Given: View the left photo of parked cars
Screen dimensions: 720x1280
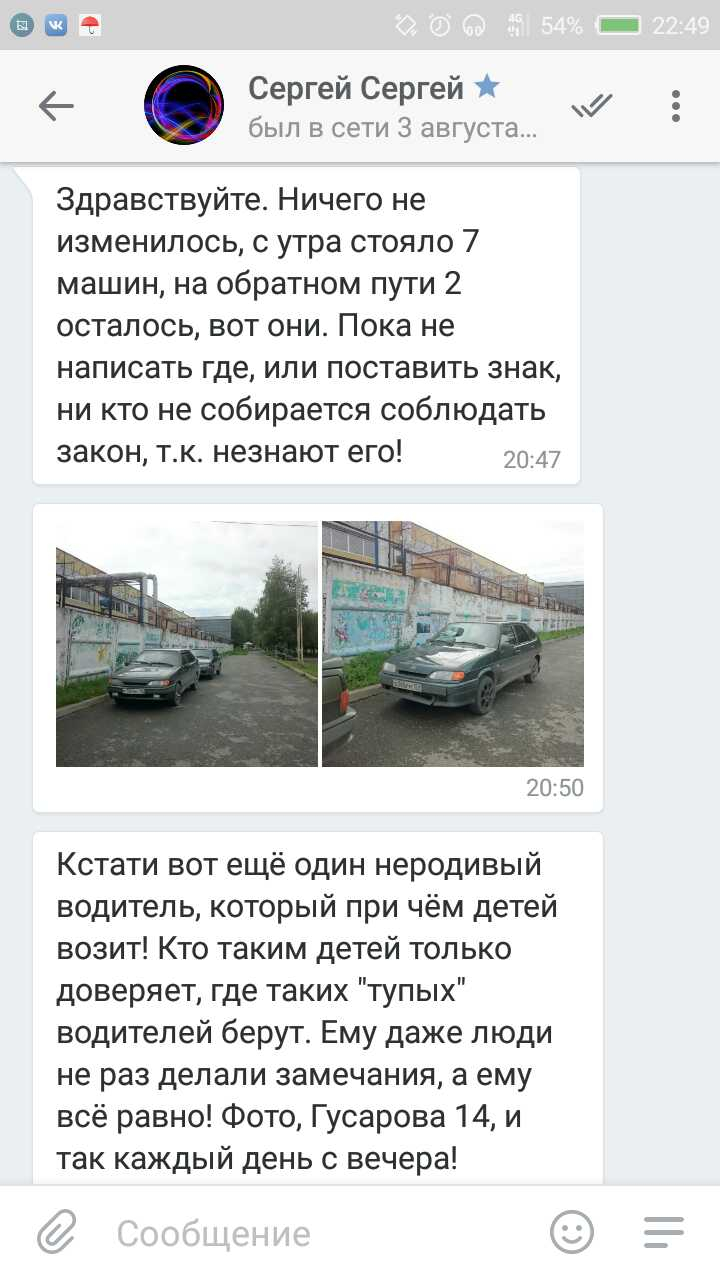Looking at the screenshot, I should click(187, 644).
